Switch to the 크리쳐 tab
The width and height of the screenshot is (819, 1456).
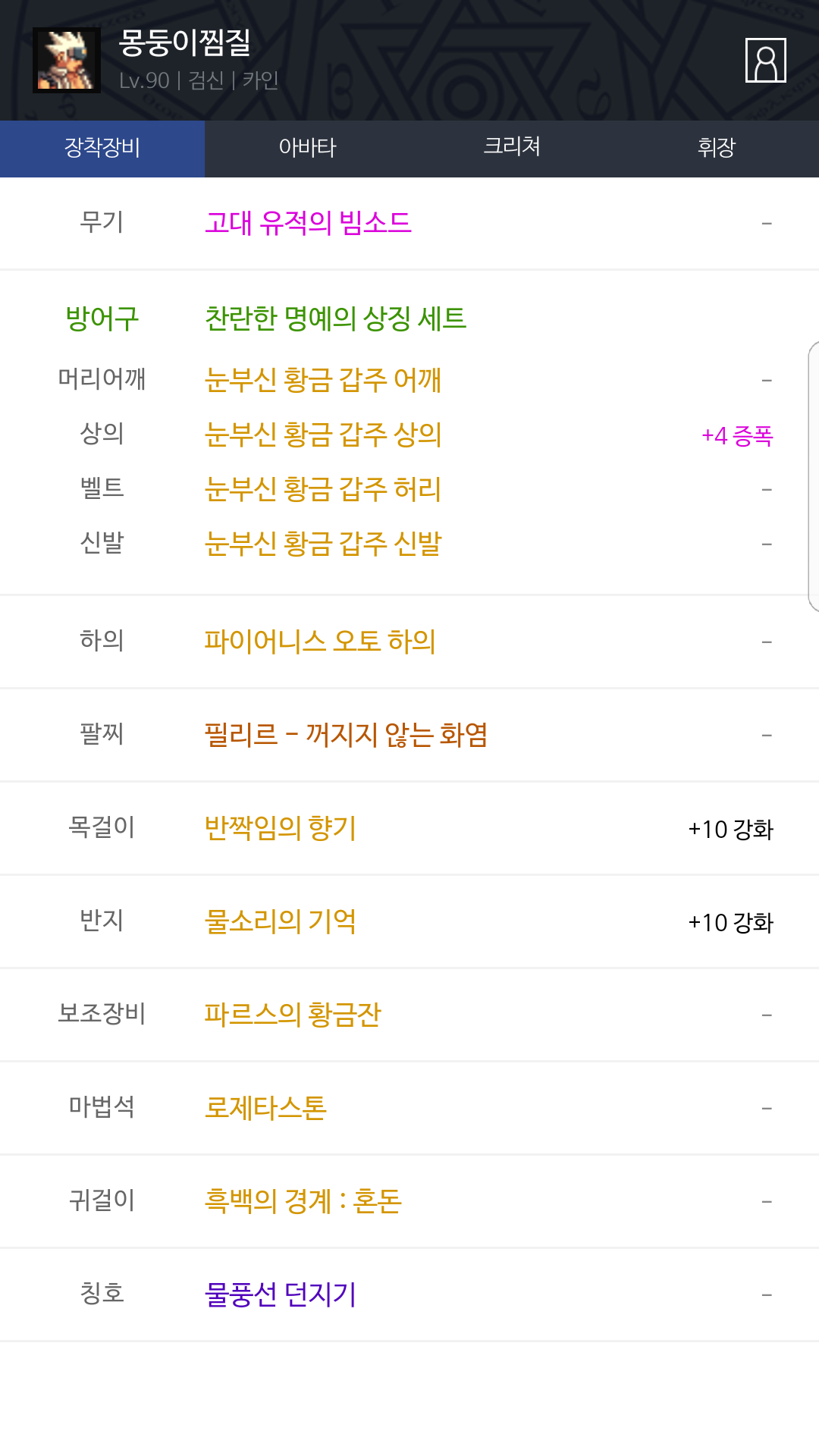tap(512, 146)
